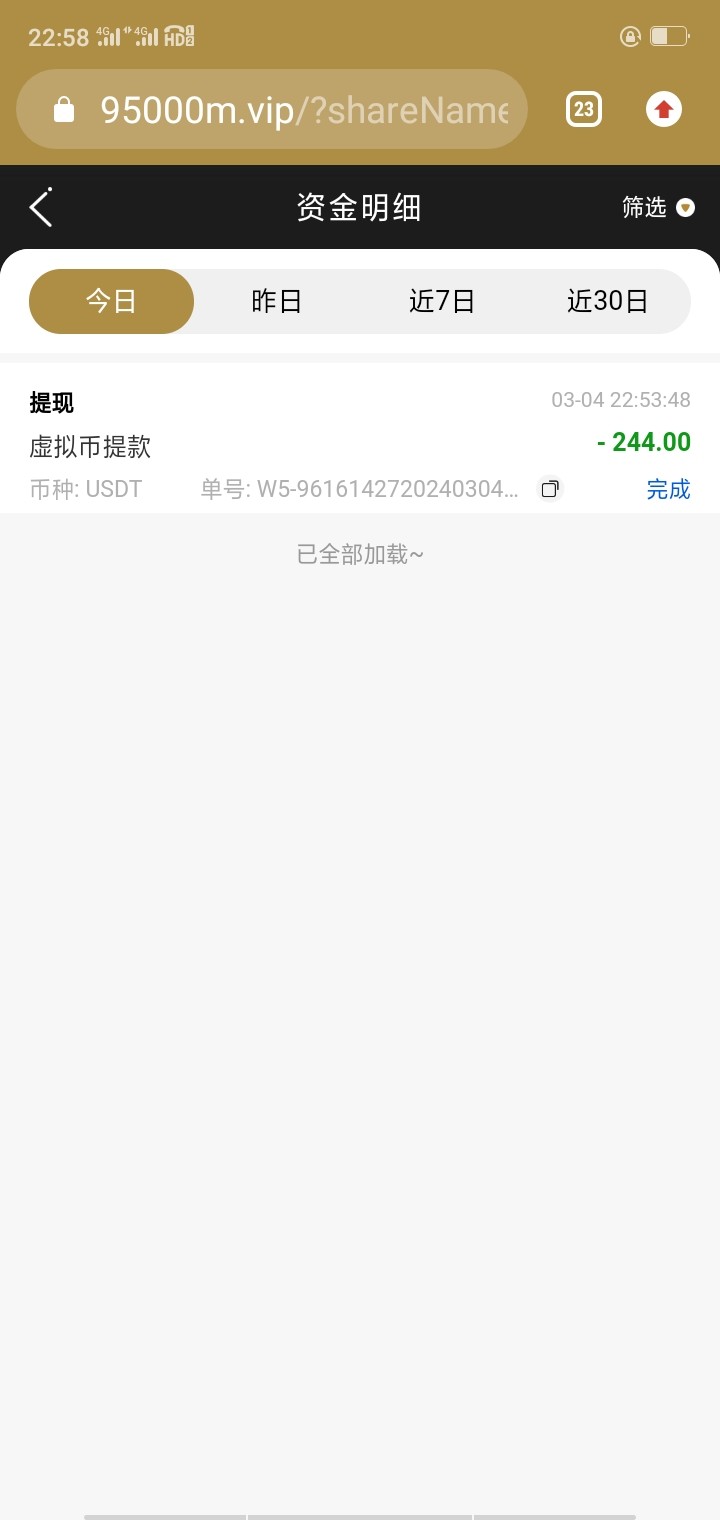Viewport: 720px width, 1520px height.
Task: Open the tabs counter showing 23
Action: [x=584, y=108]
